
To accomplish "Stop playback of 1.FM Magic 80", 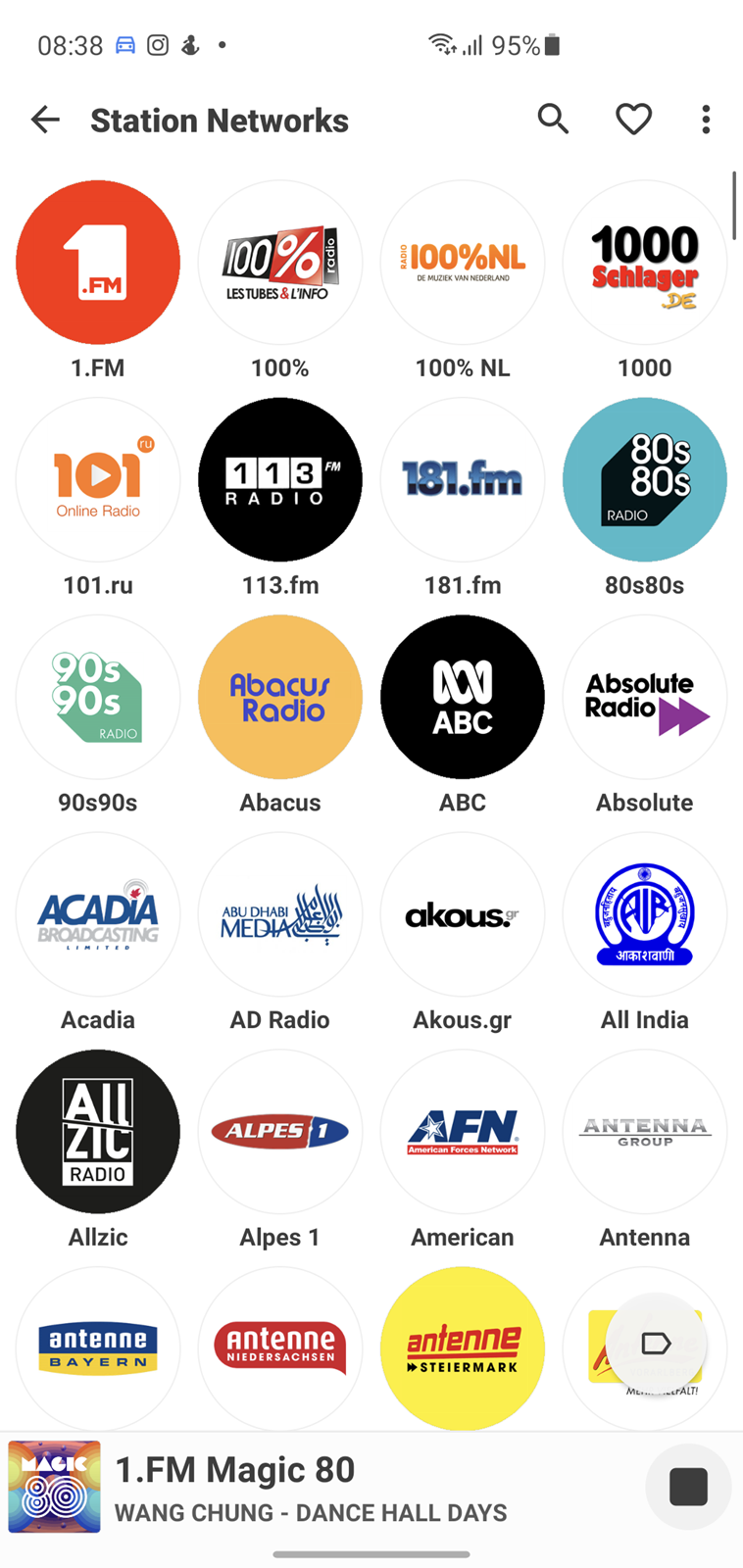I will pos(688,1487).
